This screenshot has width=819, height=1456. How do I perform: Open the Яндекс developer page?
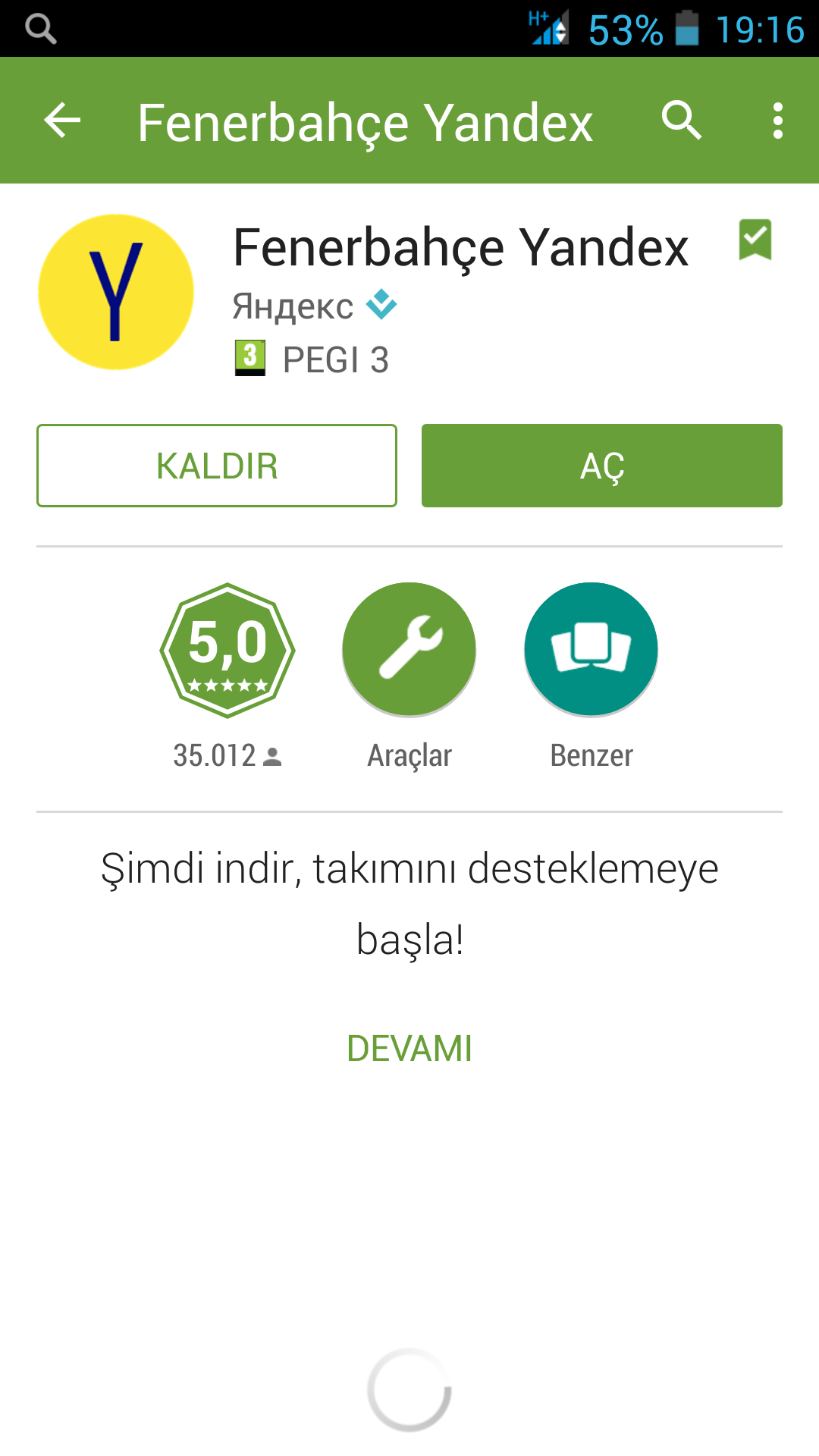point(293,306)
